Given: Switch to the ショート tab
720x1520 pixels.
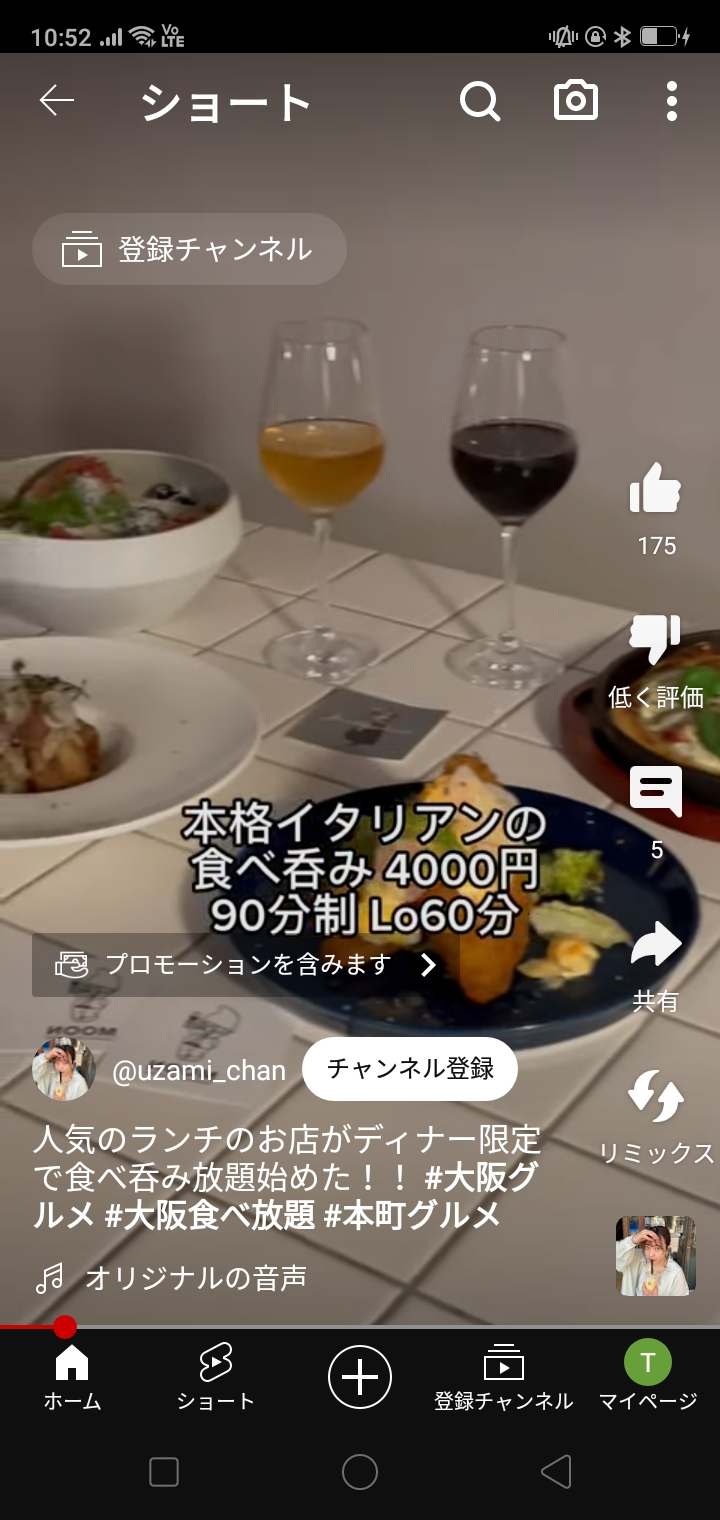Looking at the screenshot, I should click(215, 1377).
